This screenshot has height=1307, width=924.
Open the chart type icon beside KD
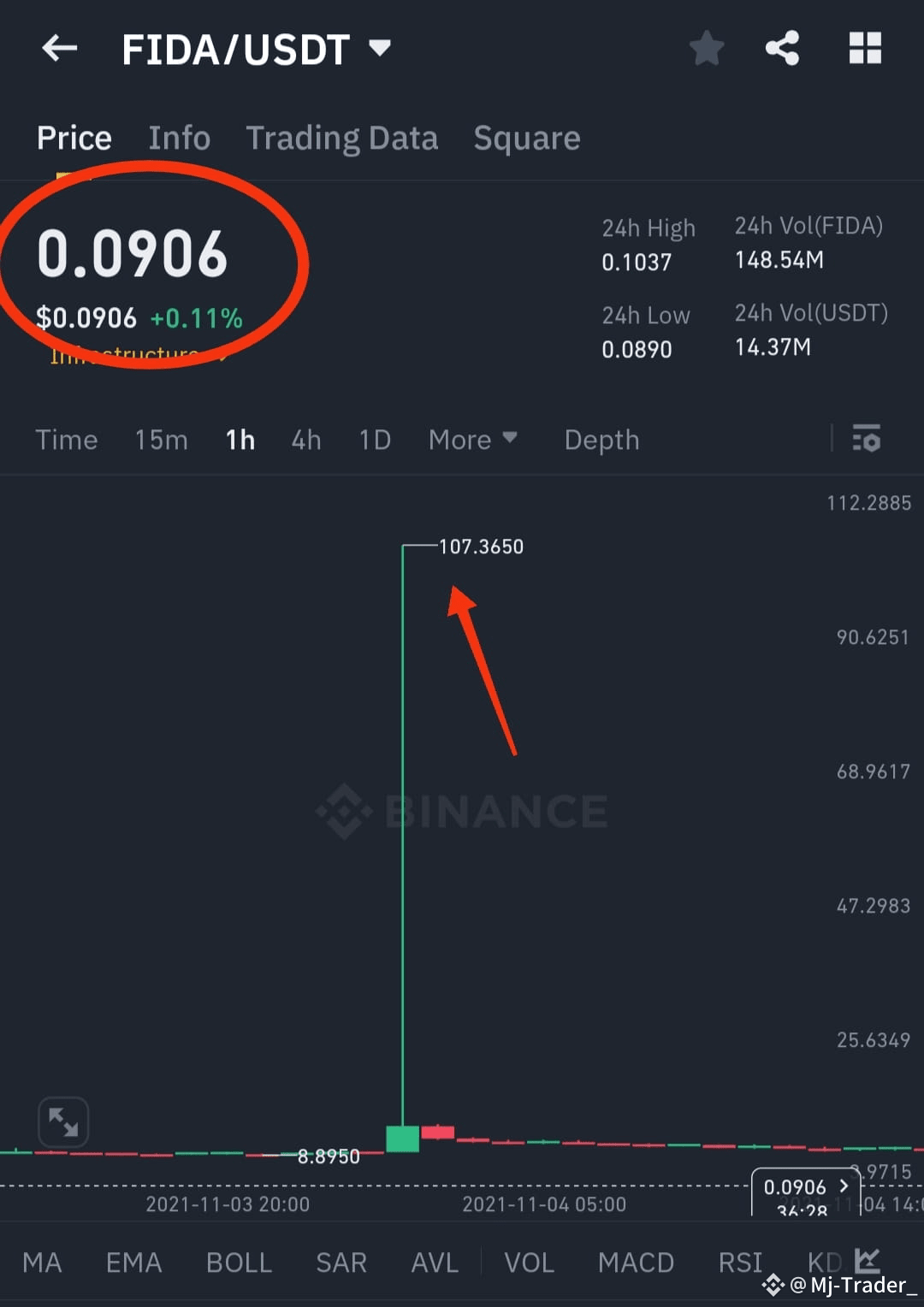pyautogui.click(x=869, y=1262)
